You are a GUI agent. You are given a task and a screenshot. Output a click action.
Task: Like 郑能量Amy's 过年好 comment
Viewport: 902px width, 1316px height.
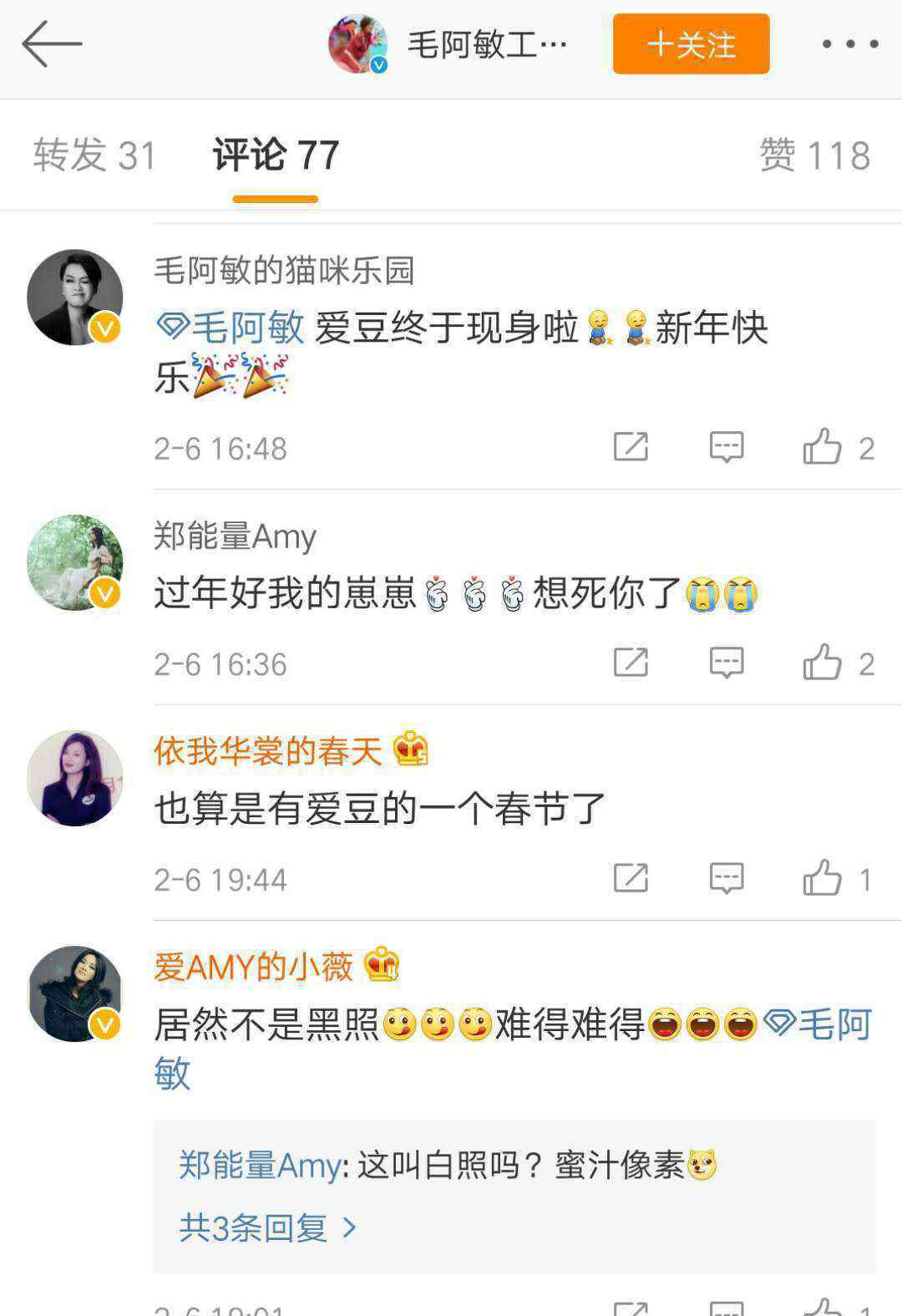click(823, 663)
